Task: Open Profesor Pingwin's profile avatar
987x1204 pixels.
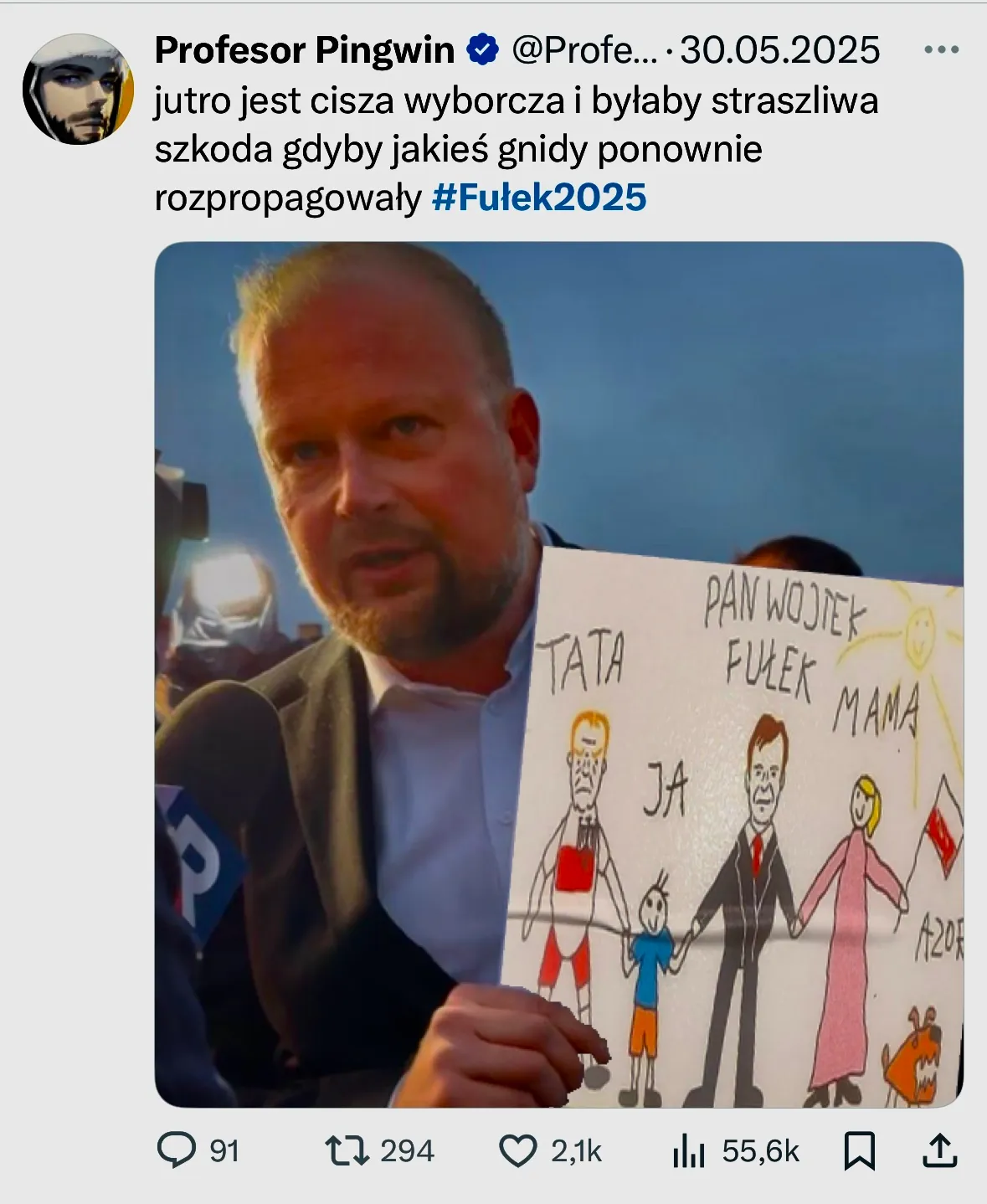Action: pyautogui.click(x=78, y=90)
